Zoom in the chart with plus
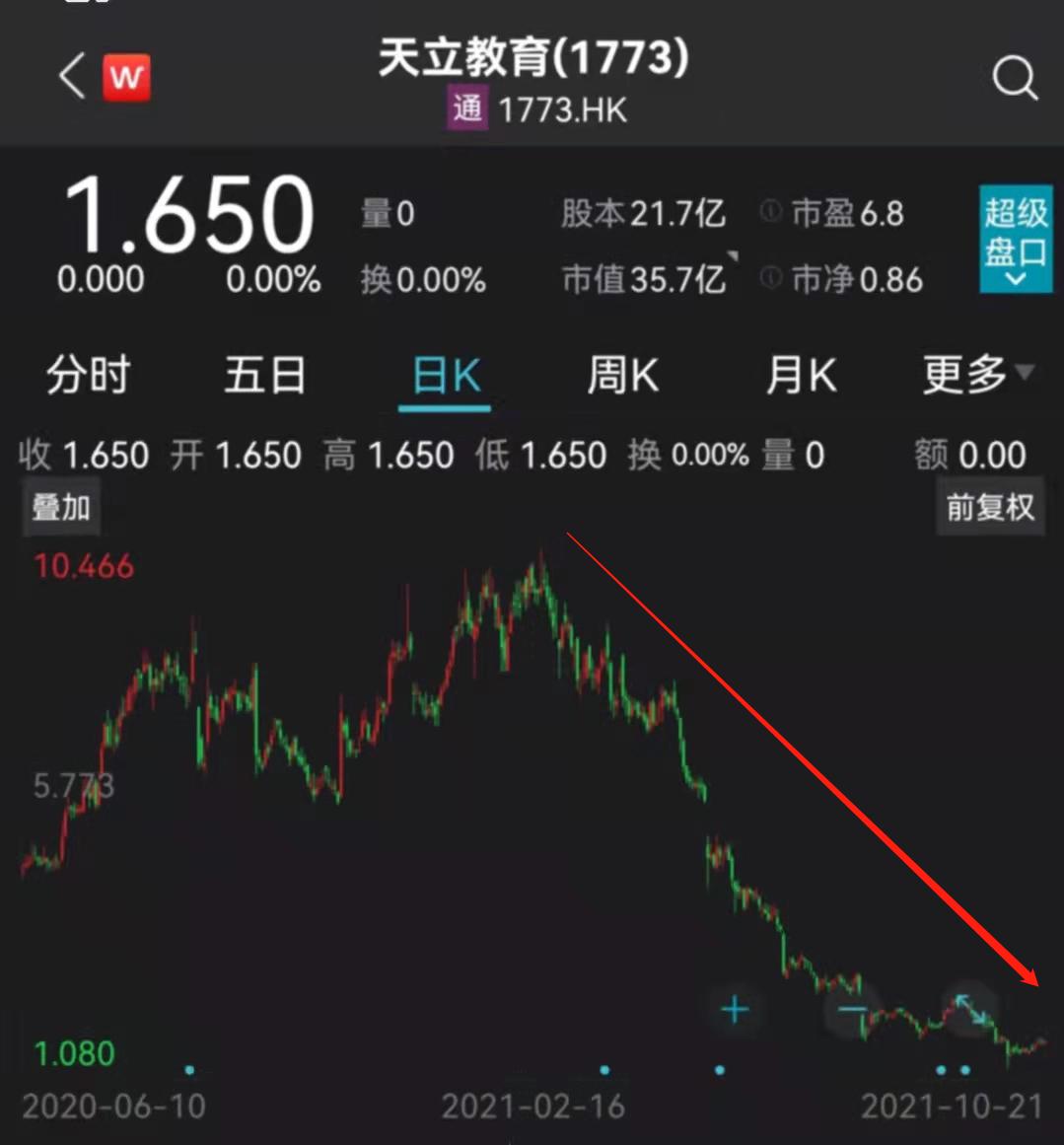Screen dimensions: 1064x1145 tap(735, 1010)
